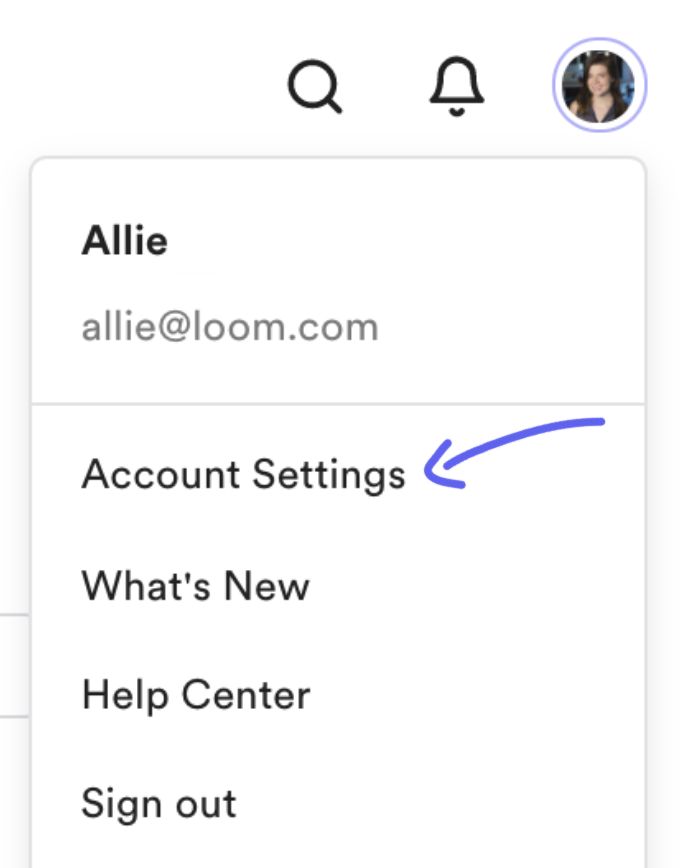Open Account Settings
The height and width of the screenshot is (868, 682).
click(x=243, y=474)
